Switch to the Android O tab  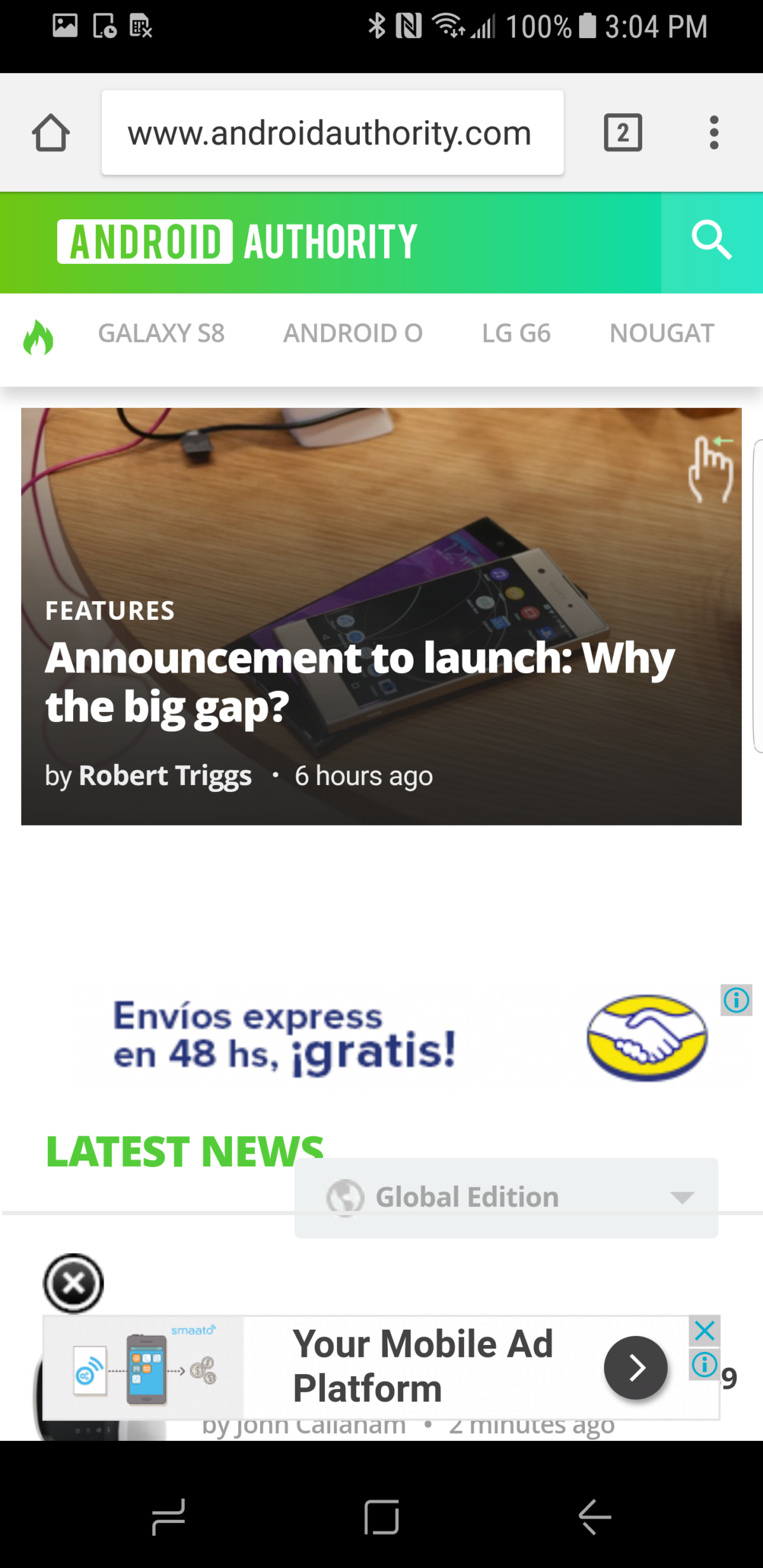coord(353,333)
